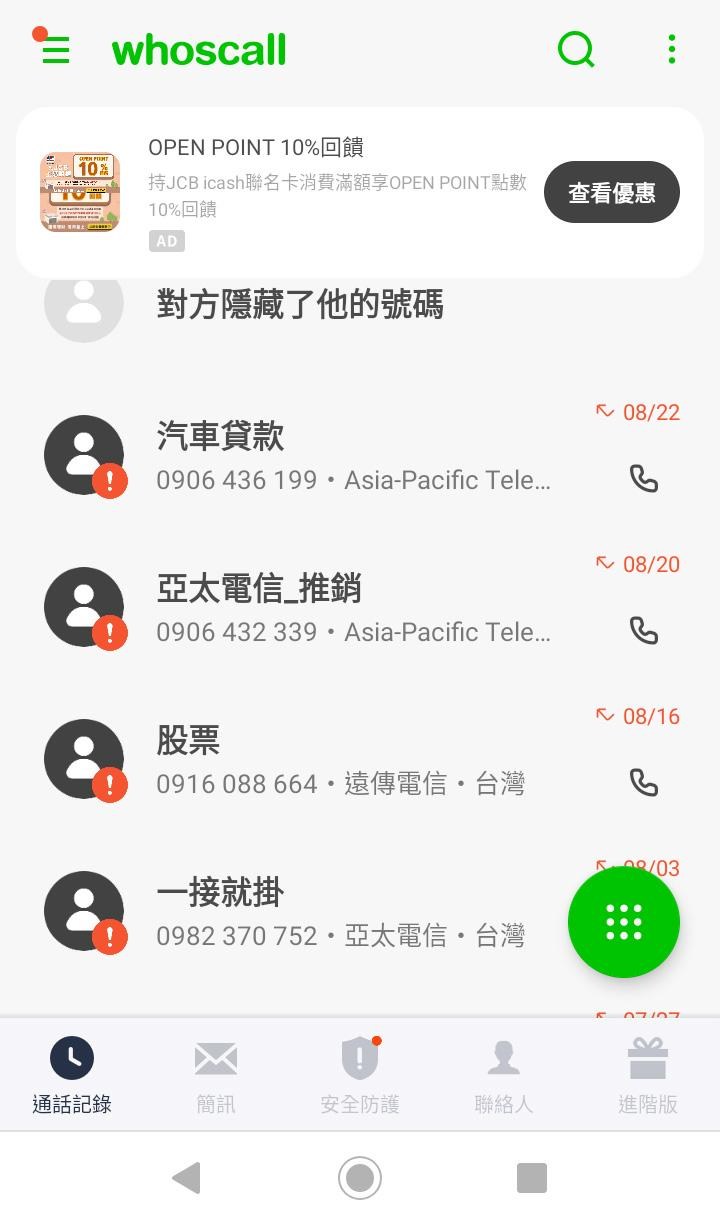Tap the hidden number call entry
Viewport: 720px width, 1226px height.
[300, 306]
